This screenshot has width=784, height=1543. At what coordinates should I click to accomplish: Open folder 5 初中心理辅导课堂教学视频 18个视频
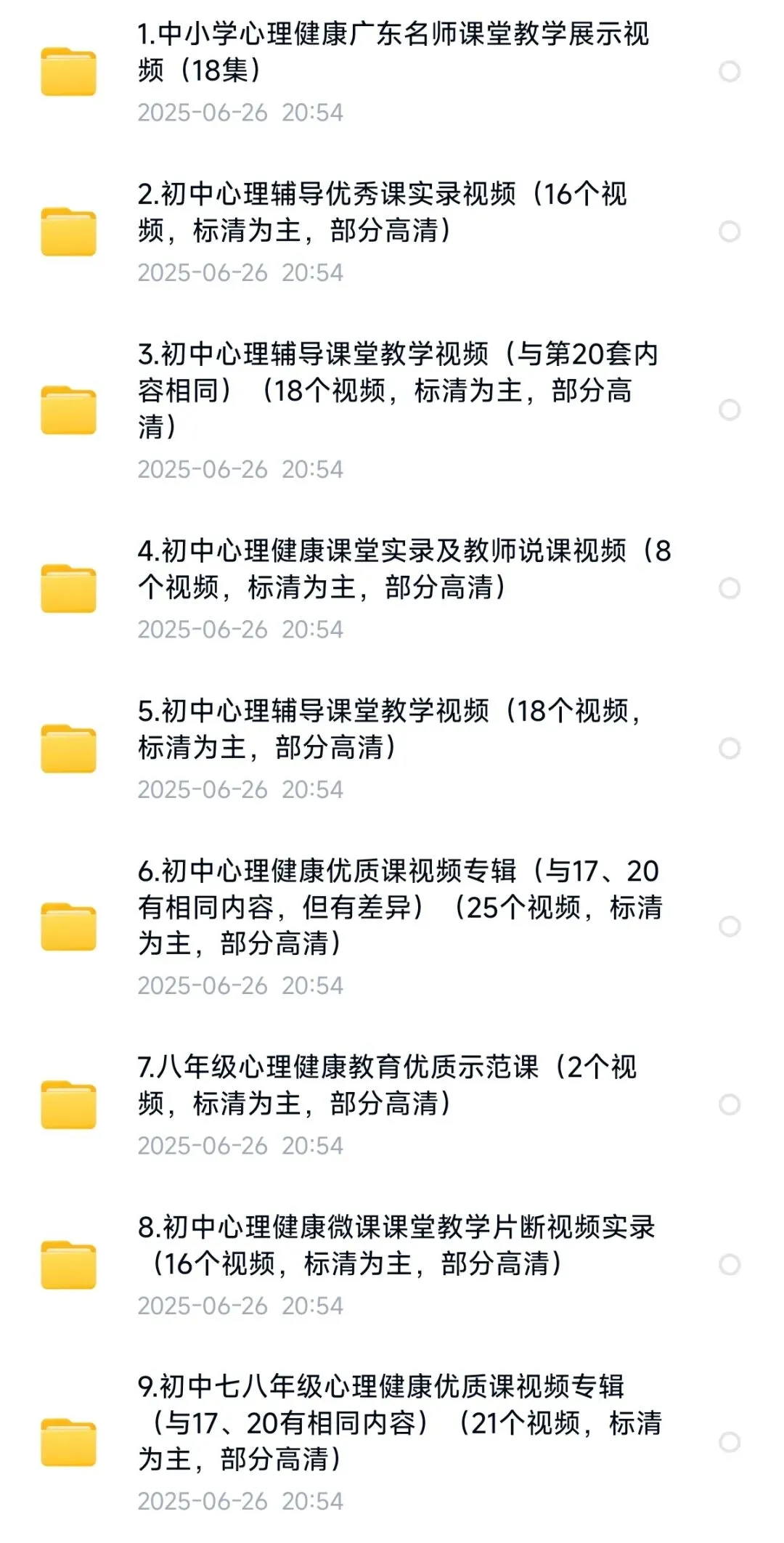pyautogui.click(x=392, y=749)
